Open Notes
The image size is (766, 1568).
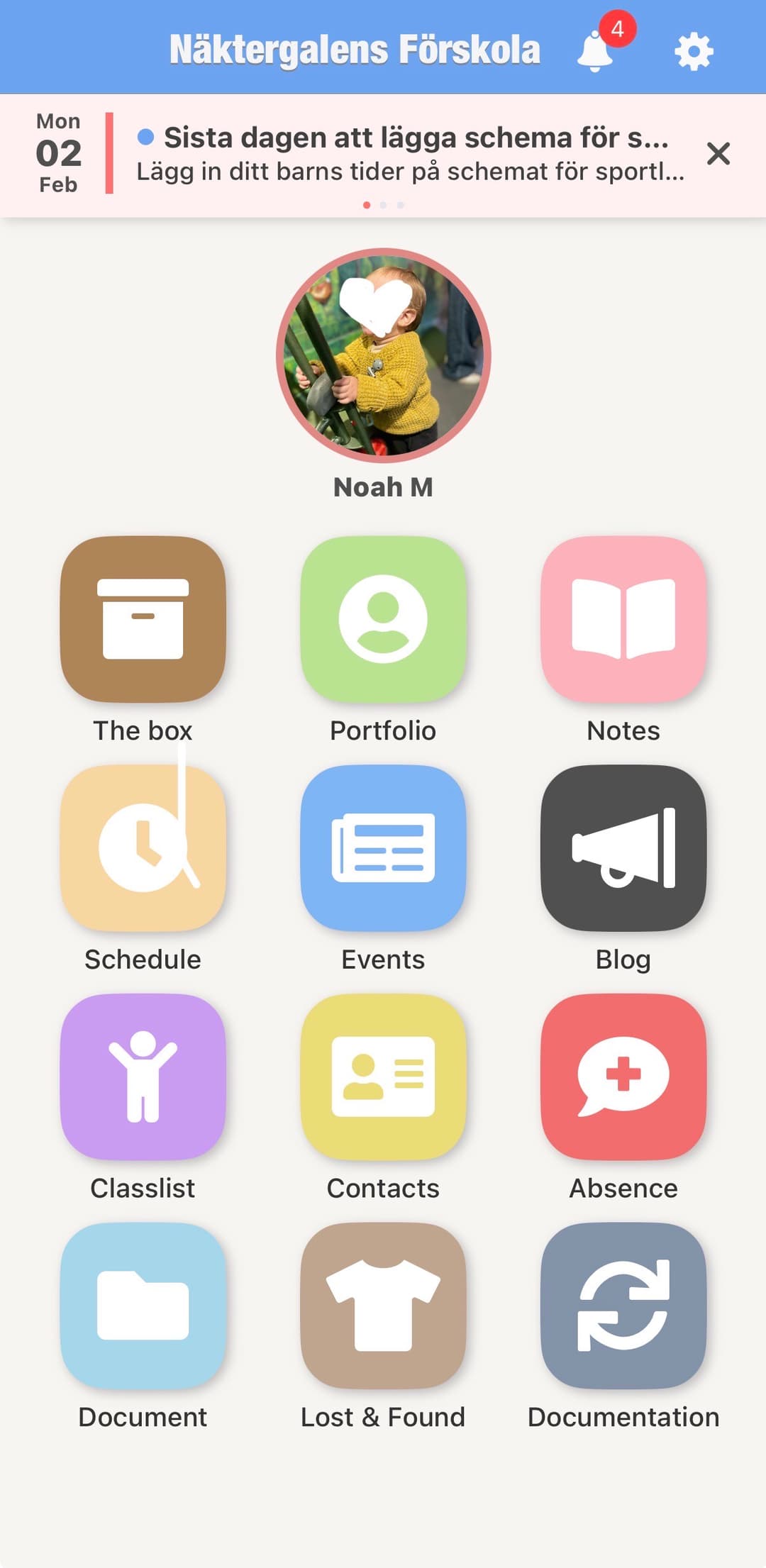coord(623,618)
